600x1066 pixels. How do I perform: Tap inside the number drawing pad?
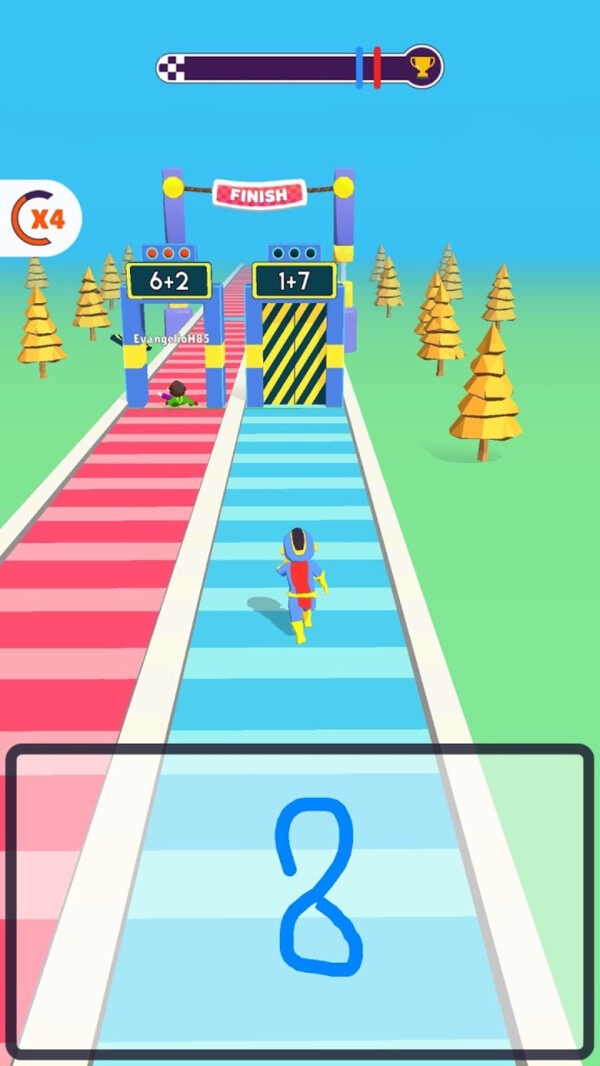(x=300, y=900)
